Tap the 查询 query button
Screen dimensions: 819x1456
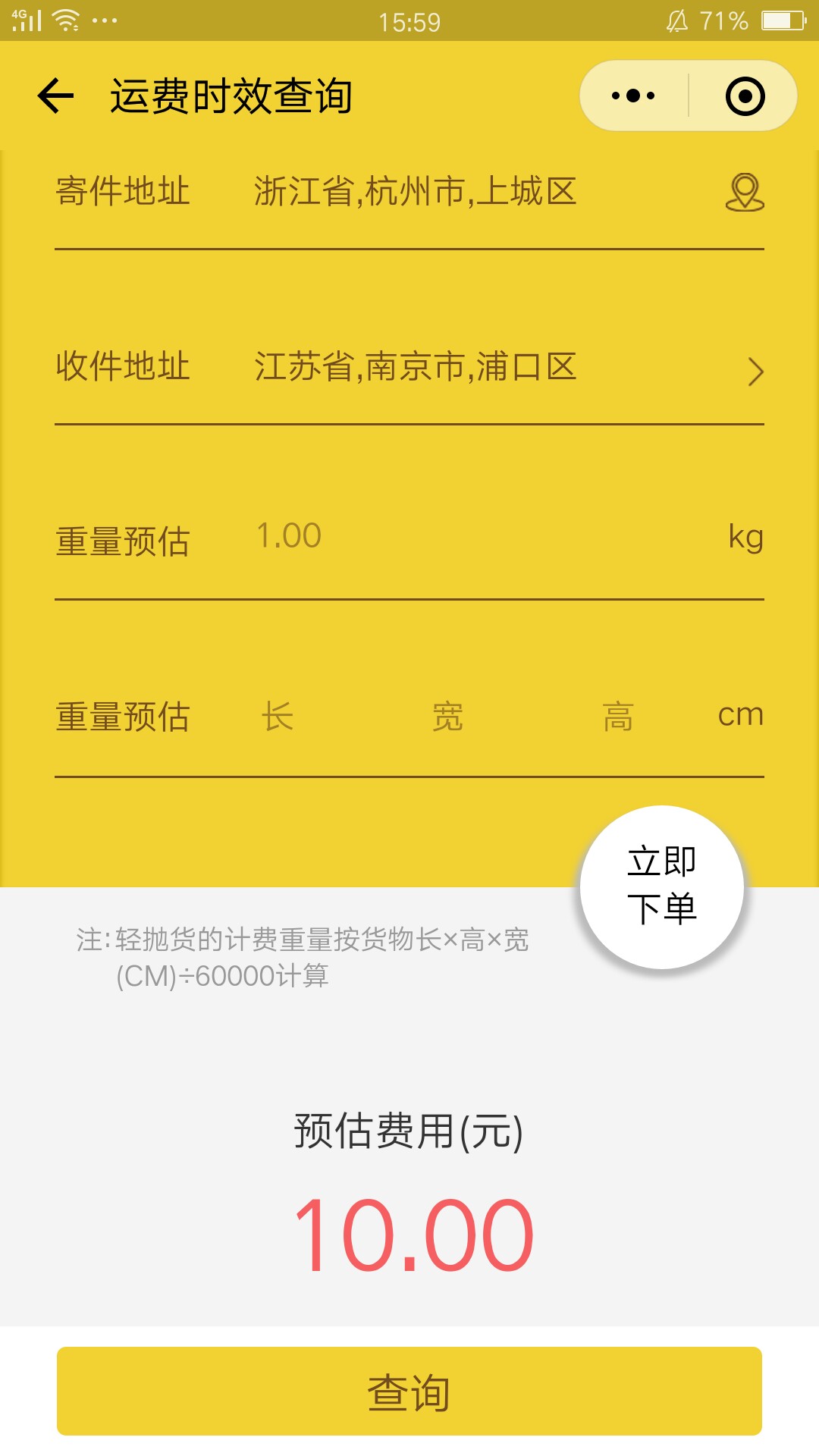(409, 1392)
